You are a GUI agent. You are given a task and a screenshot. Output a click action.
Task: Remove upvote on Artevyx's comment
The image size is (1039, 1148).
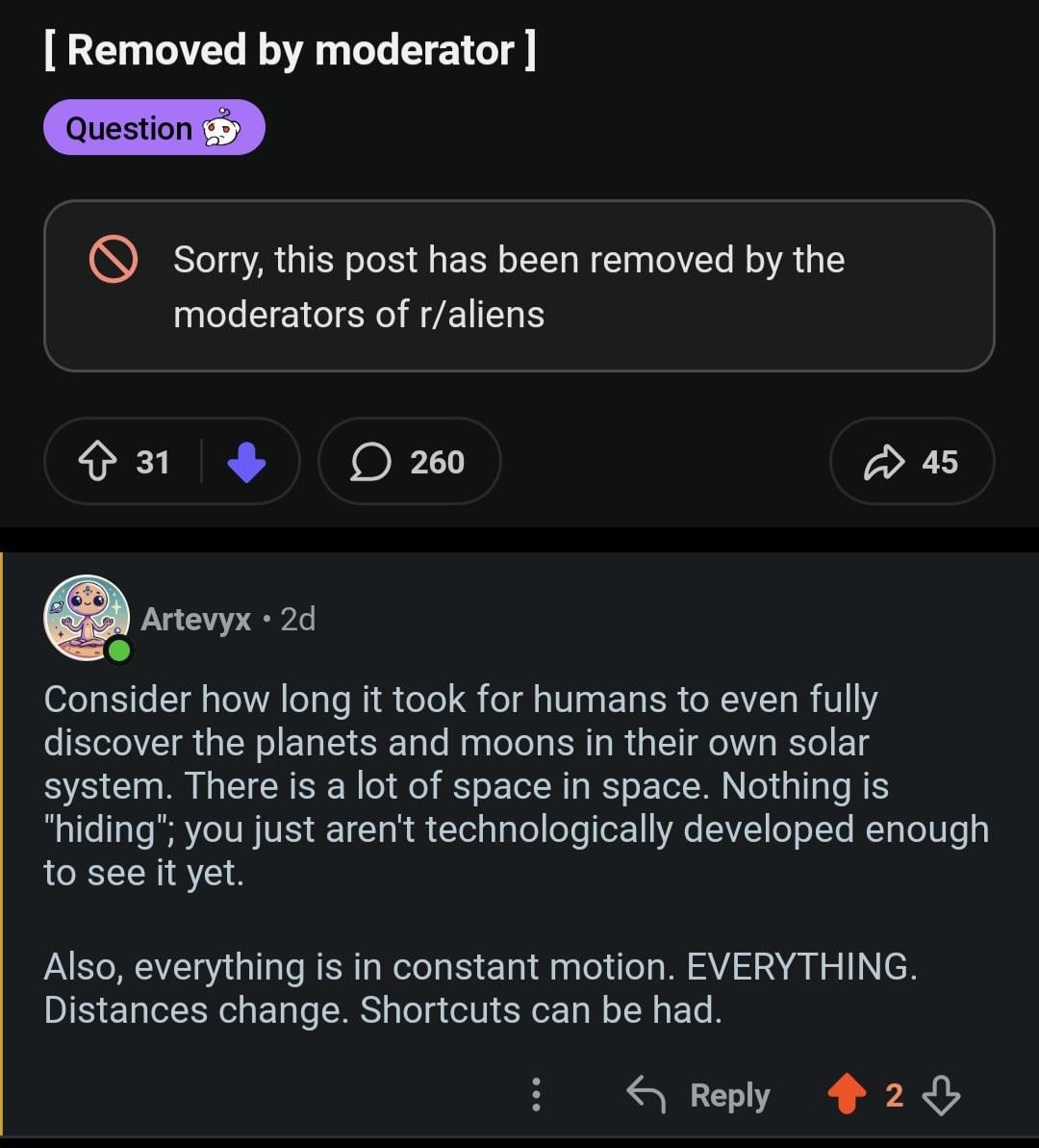tap(847, 1095)
